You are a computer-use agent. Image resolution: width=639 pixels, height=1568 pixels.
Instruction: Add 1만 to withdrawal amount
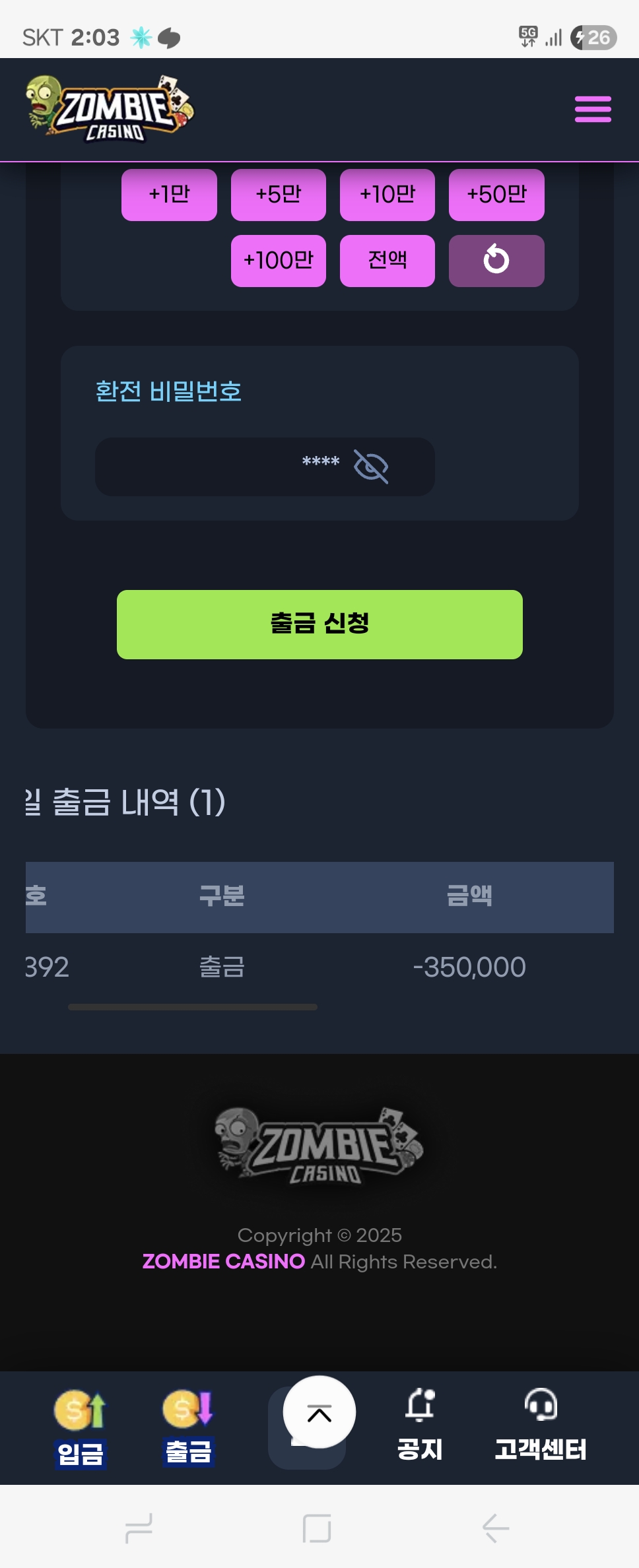[x=169, y=195]
